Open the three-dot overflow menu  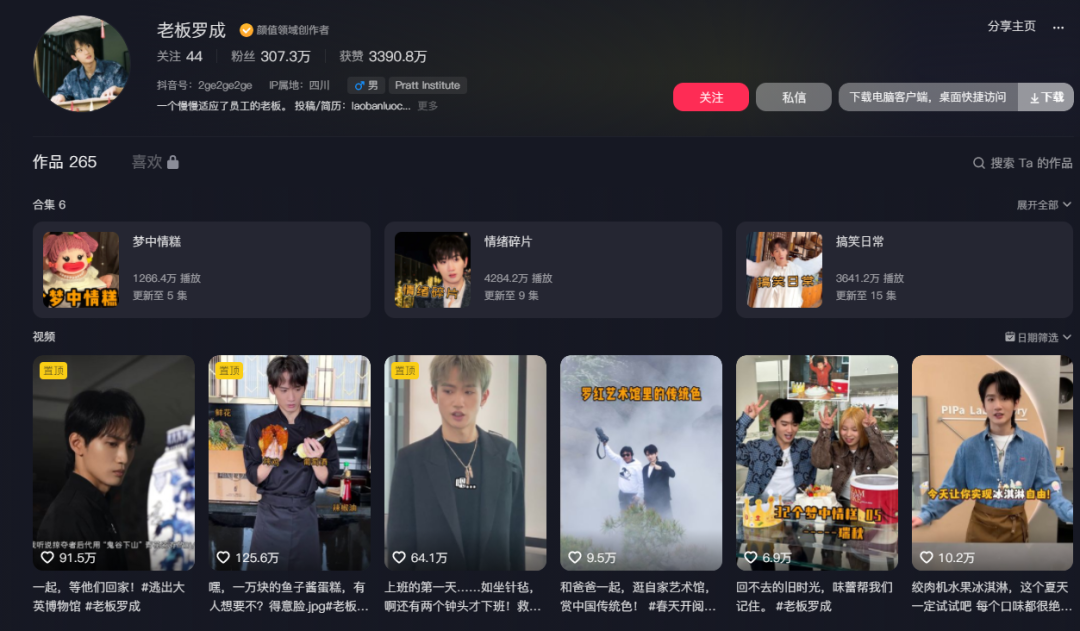tap(1058, 27)
